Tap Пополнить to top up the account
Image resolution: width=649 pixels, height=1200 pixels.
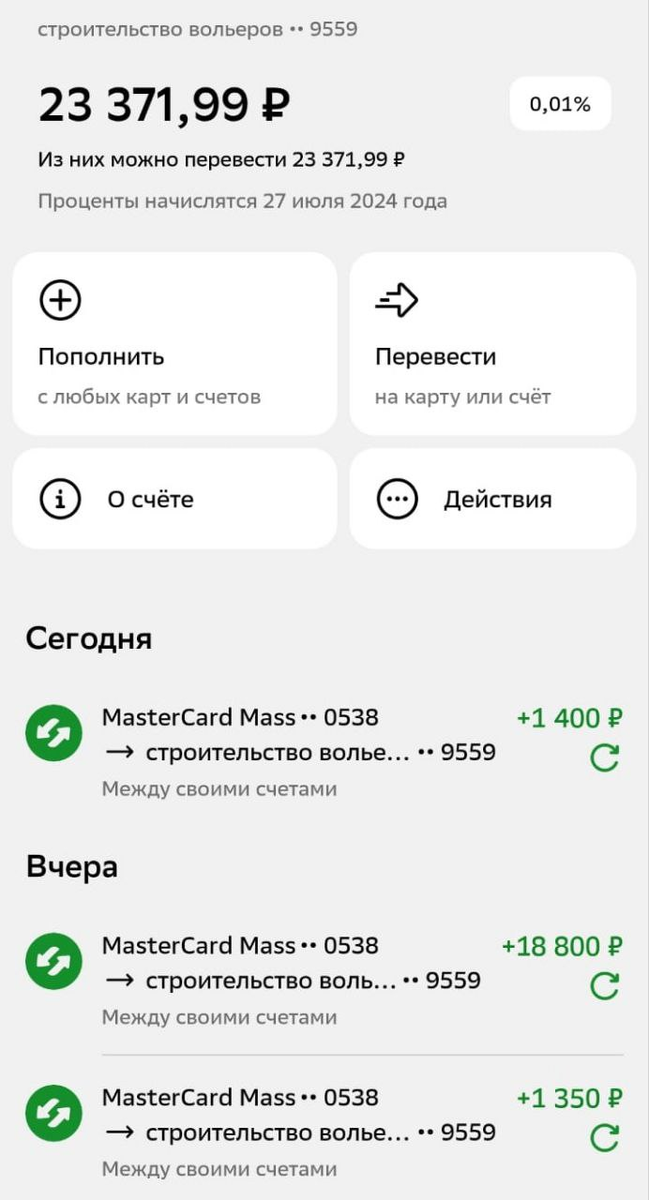pos(174,344)
